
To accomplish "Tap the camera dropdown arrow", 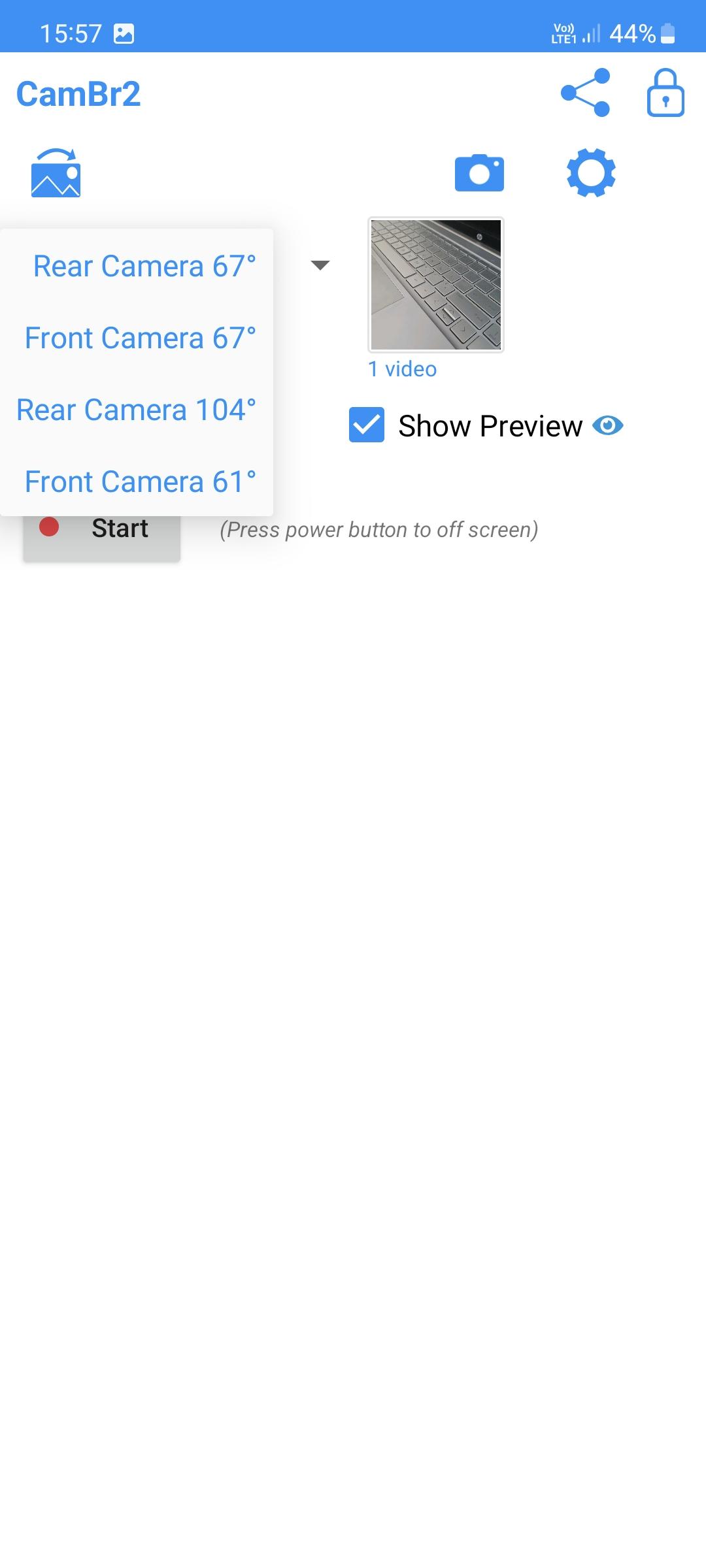I will click(x=320, y=265).
